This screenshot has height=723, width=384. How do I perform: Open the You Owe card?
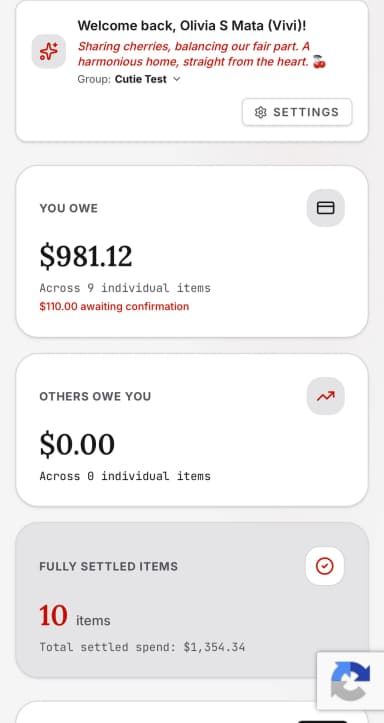192,251
